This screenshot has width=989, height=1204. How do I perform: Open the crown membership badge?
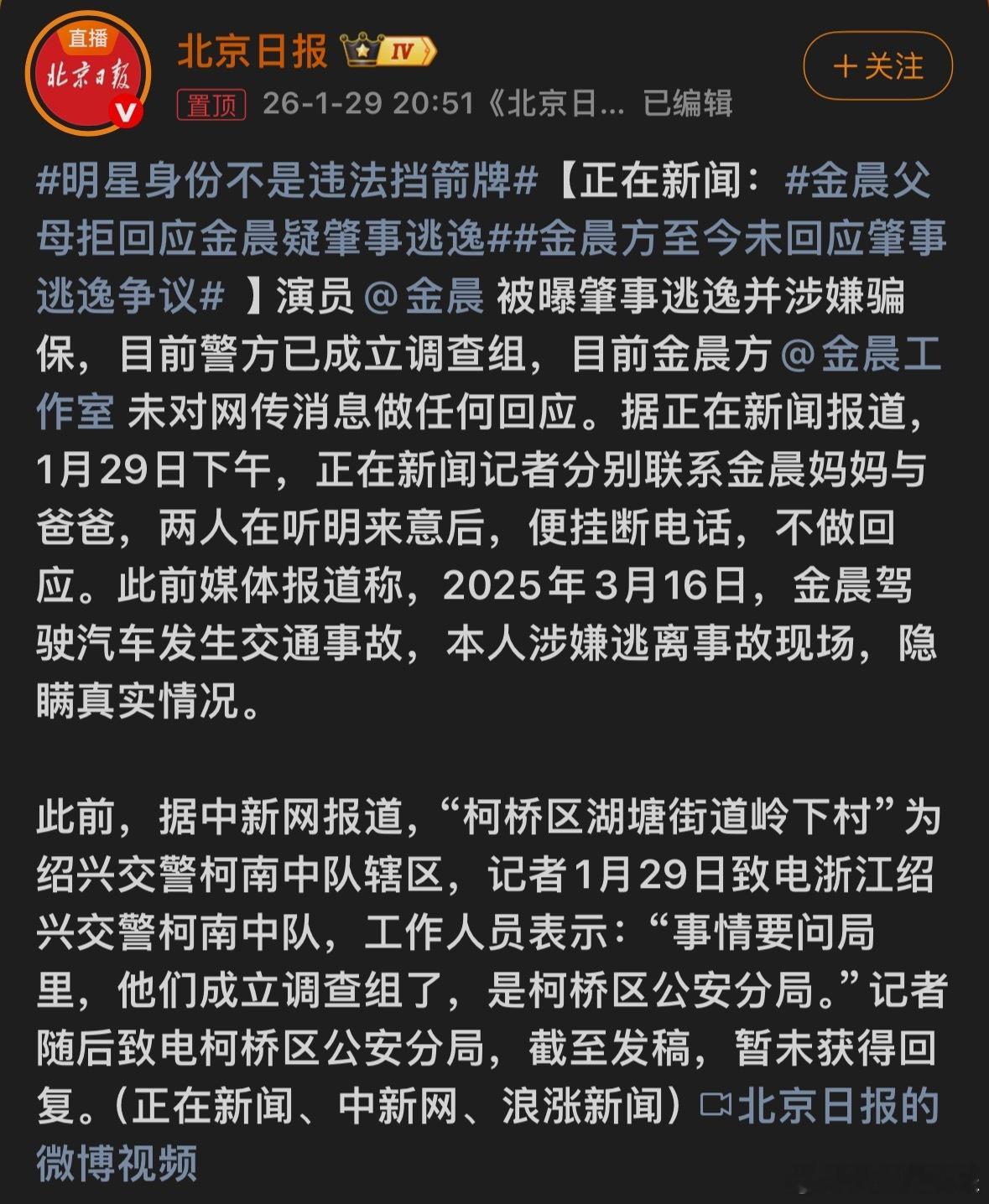tap(361, 50)
